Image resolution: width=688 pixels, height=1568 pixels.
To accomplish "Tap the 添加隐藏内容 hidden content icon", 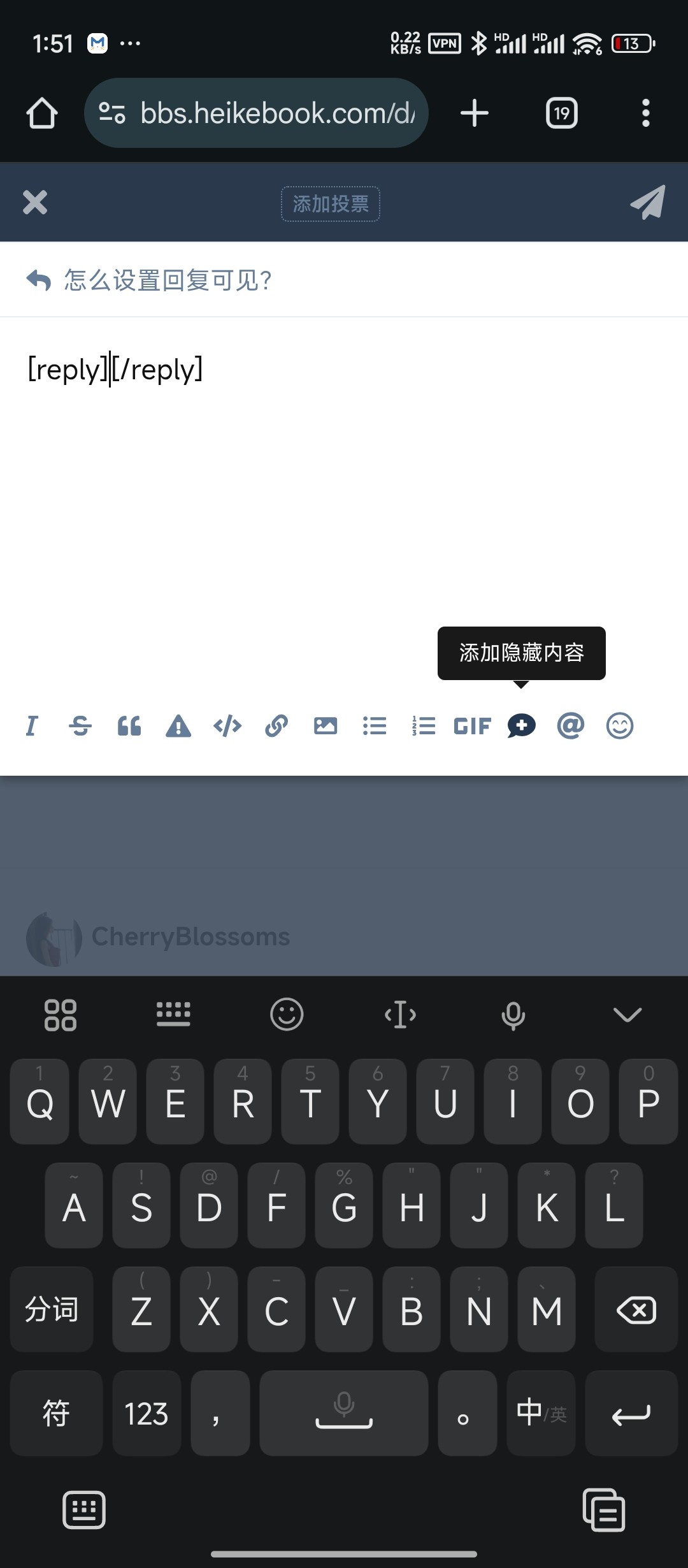I will click(522, 726).
